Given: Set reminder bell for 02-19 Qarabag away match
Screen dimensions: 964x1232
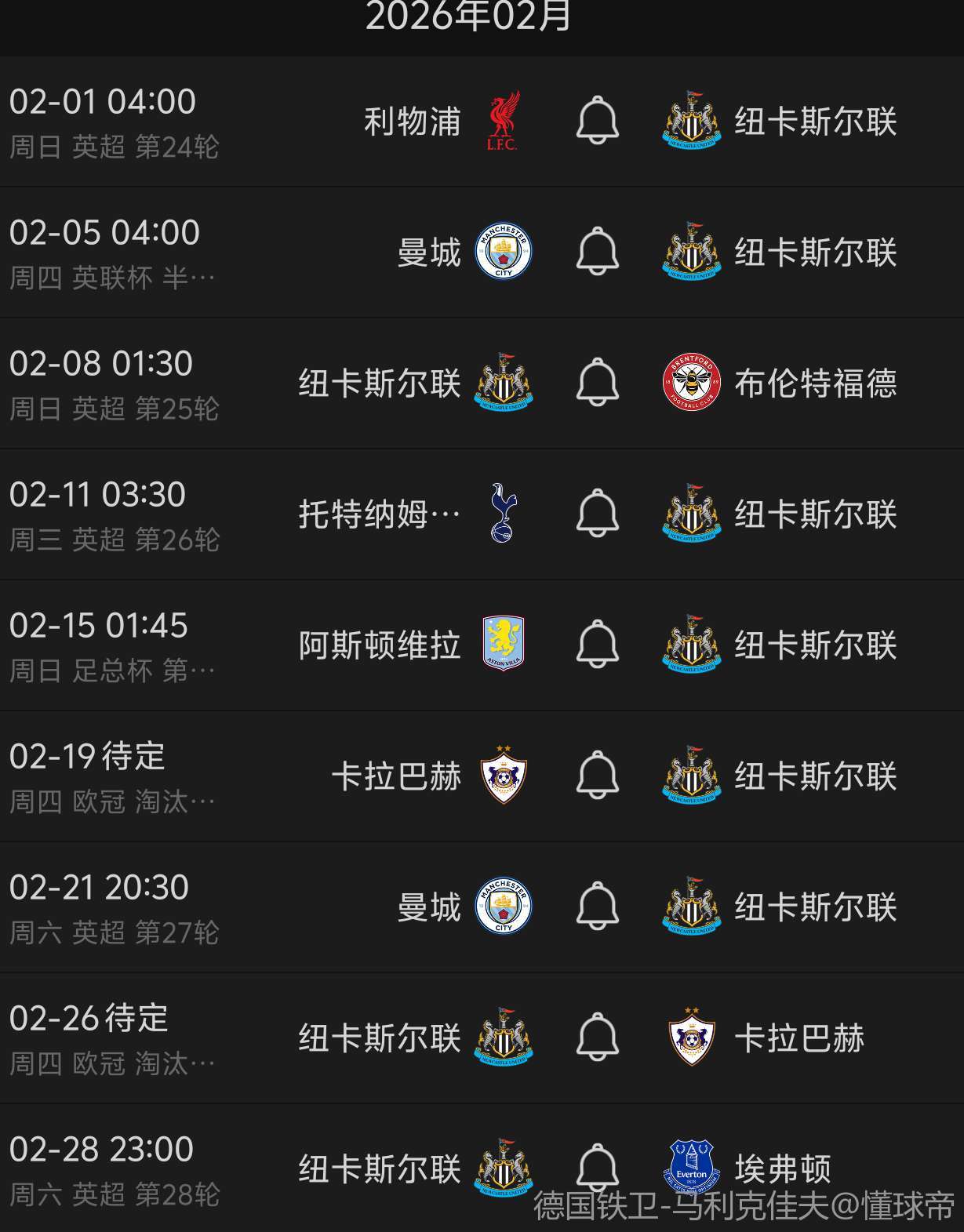Looking at the screenshot, I should 598,776.
